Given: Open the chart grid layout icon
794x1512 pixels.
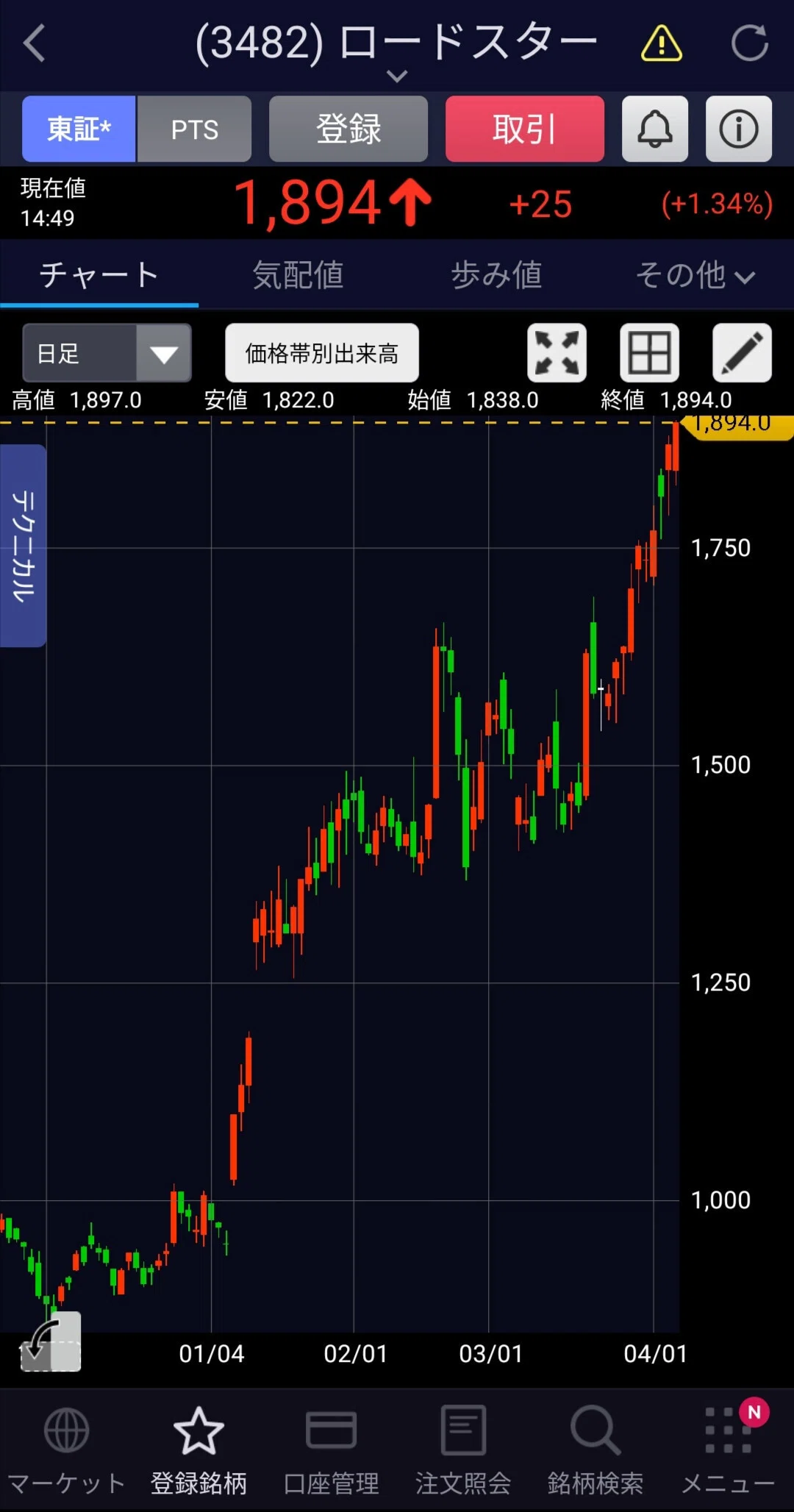Looking at the screenshot, I should [x=650, y=353].
